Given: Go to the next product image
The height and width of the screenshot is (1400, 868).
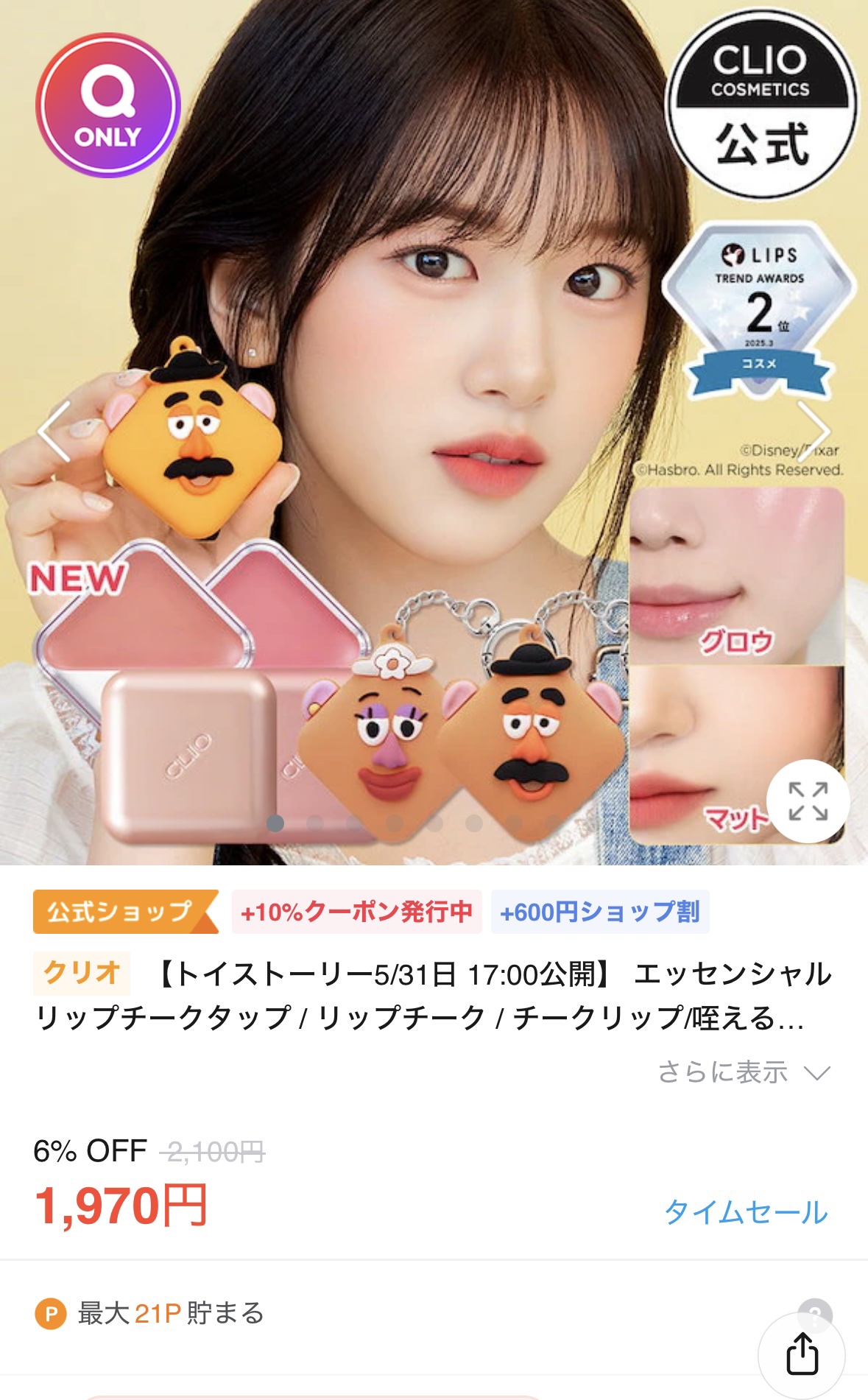Looking at the screenshot, I should click(813, 432).
